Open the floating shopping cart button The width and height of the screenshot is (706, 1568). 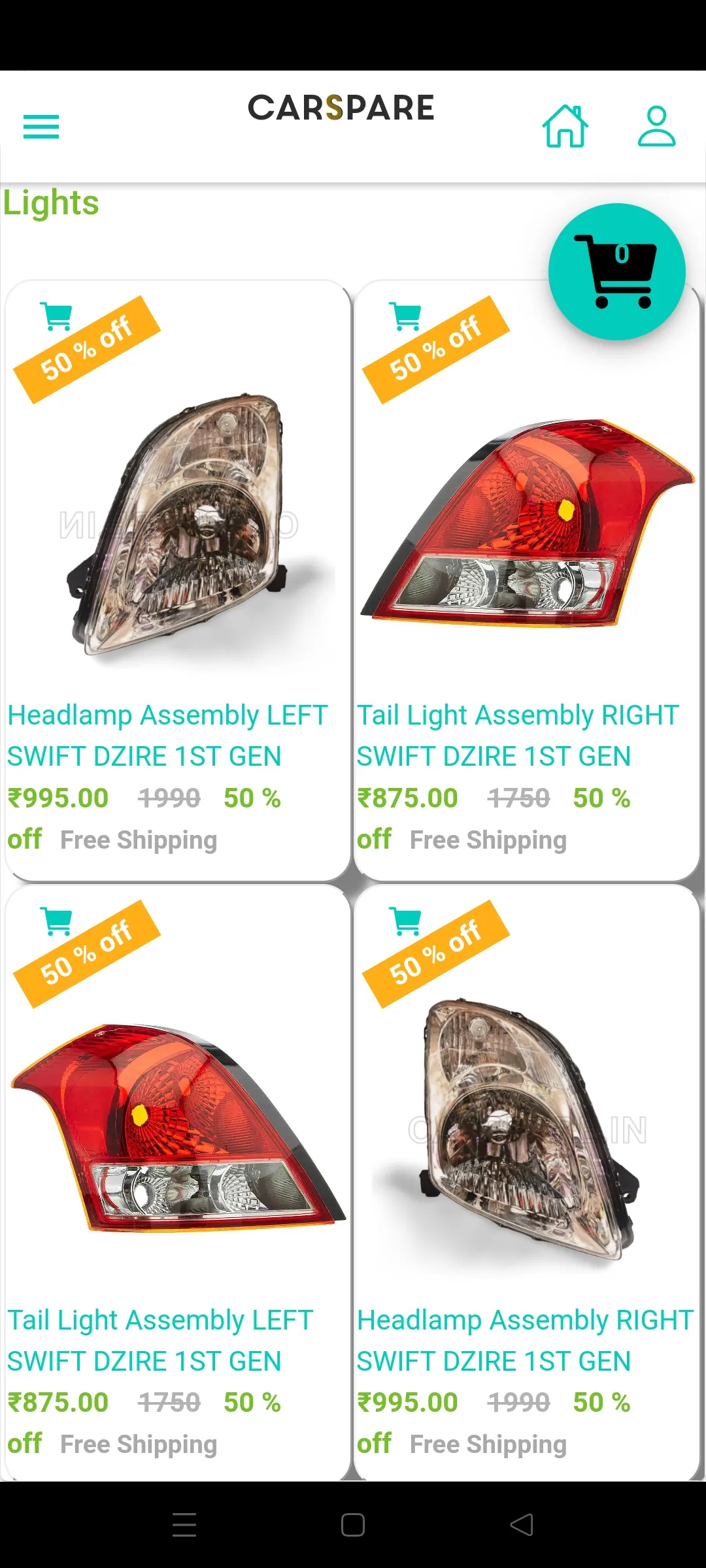click(x=616, y=271)
